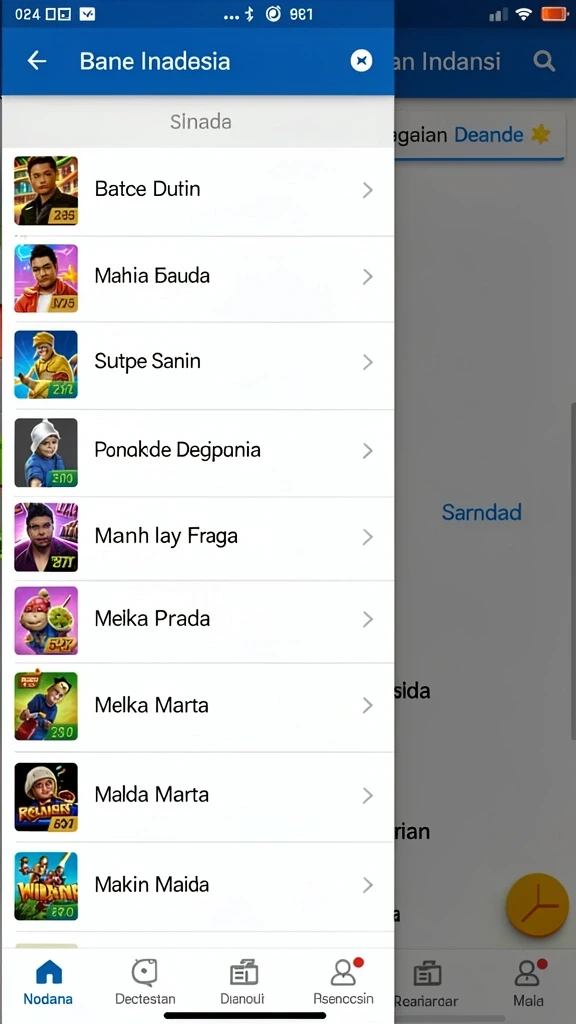Image resolution: width=576 pixels, height=1024 pixels.
Task: Open Makin Maida list item
Action: [197, 887]
